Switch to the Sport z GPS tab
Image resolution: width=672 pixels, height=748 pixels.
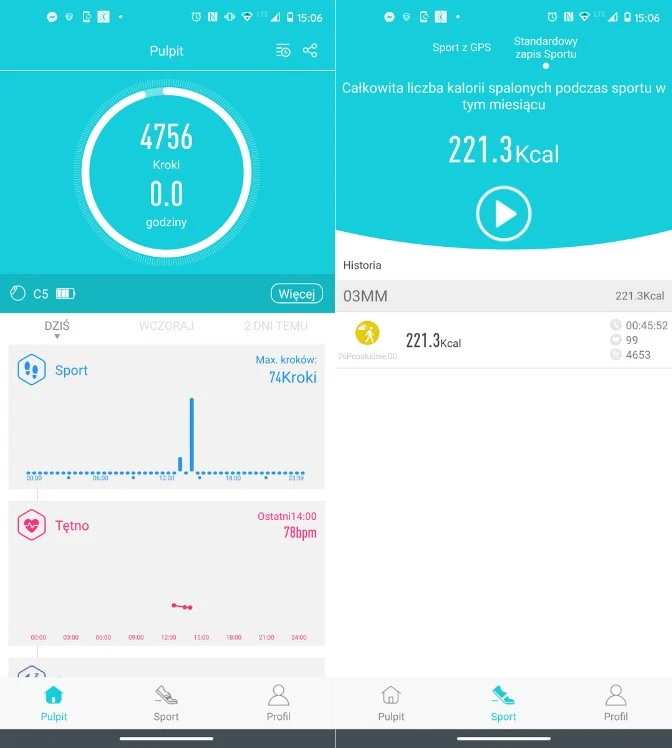point(461,47)
